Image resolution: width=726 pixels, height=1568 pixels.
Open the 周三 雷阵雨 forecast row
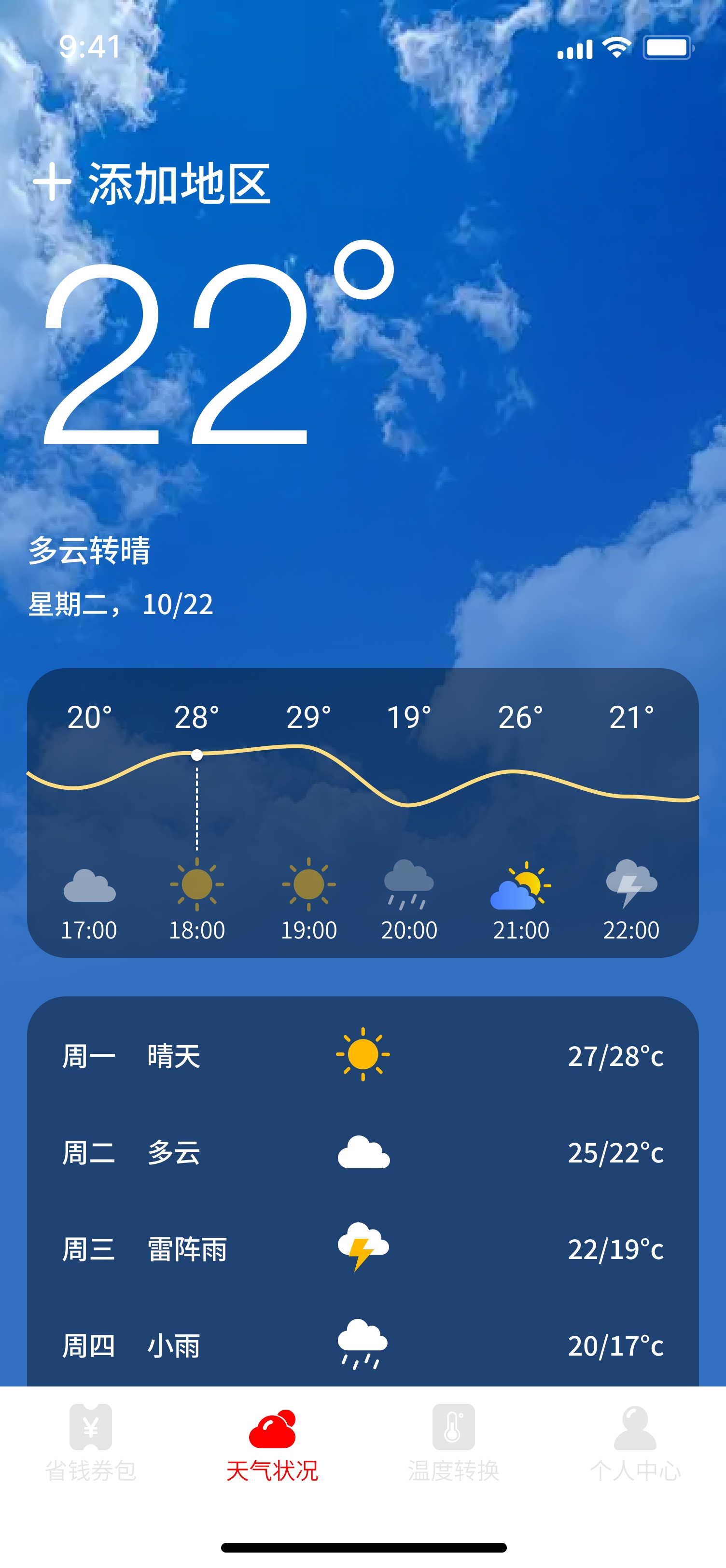(363, 1249)
